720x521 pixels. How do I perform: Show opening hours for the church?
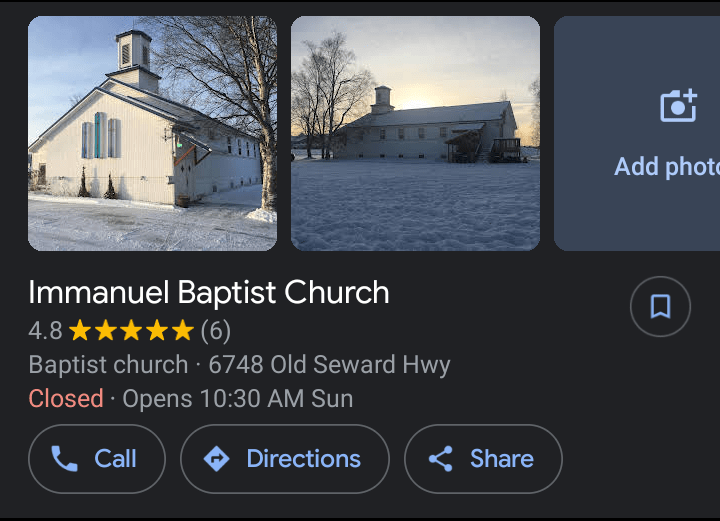click(x=190, y=399)
